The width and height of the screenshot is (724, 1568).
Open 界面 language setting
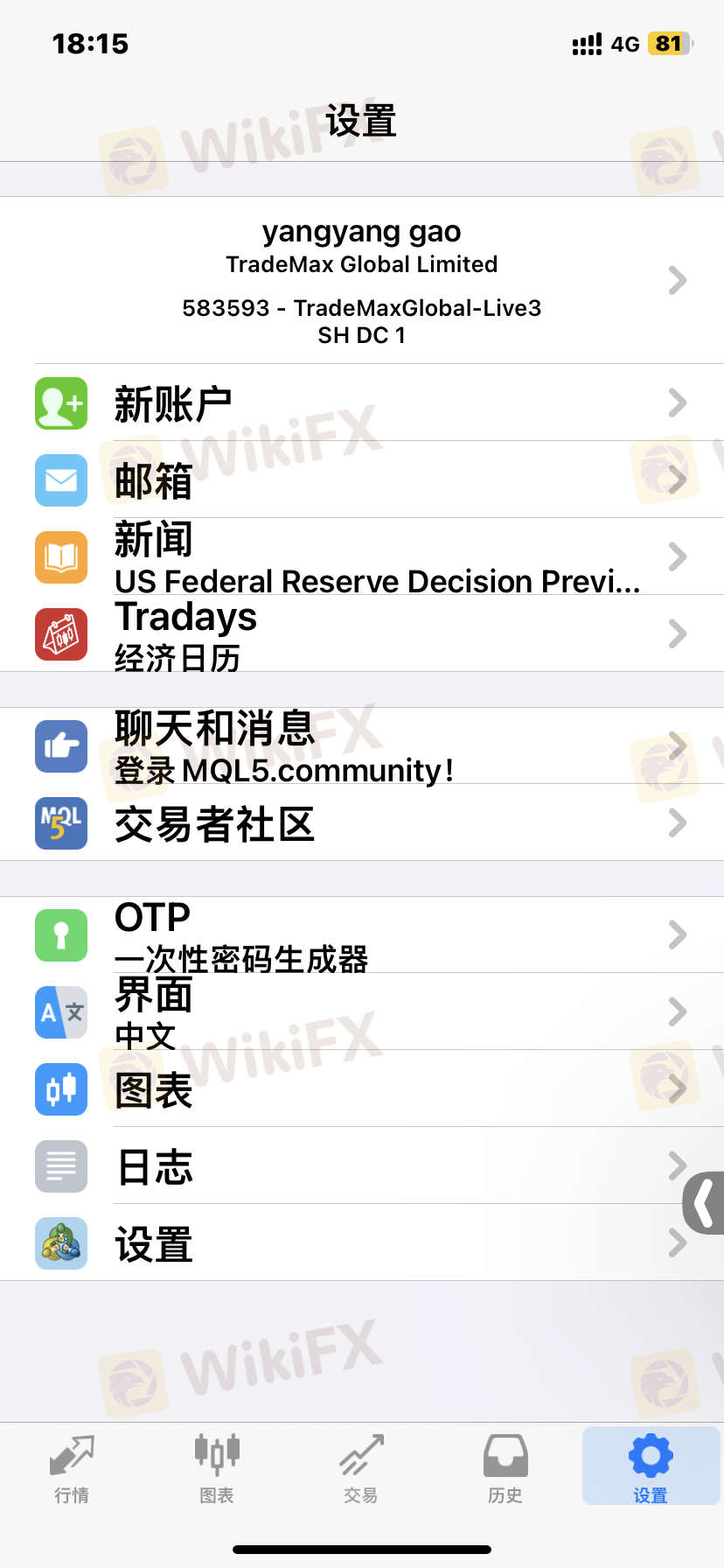click(362, 1012)
